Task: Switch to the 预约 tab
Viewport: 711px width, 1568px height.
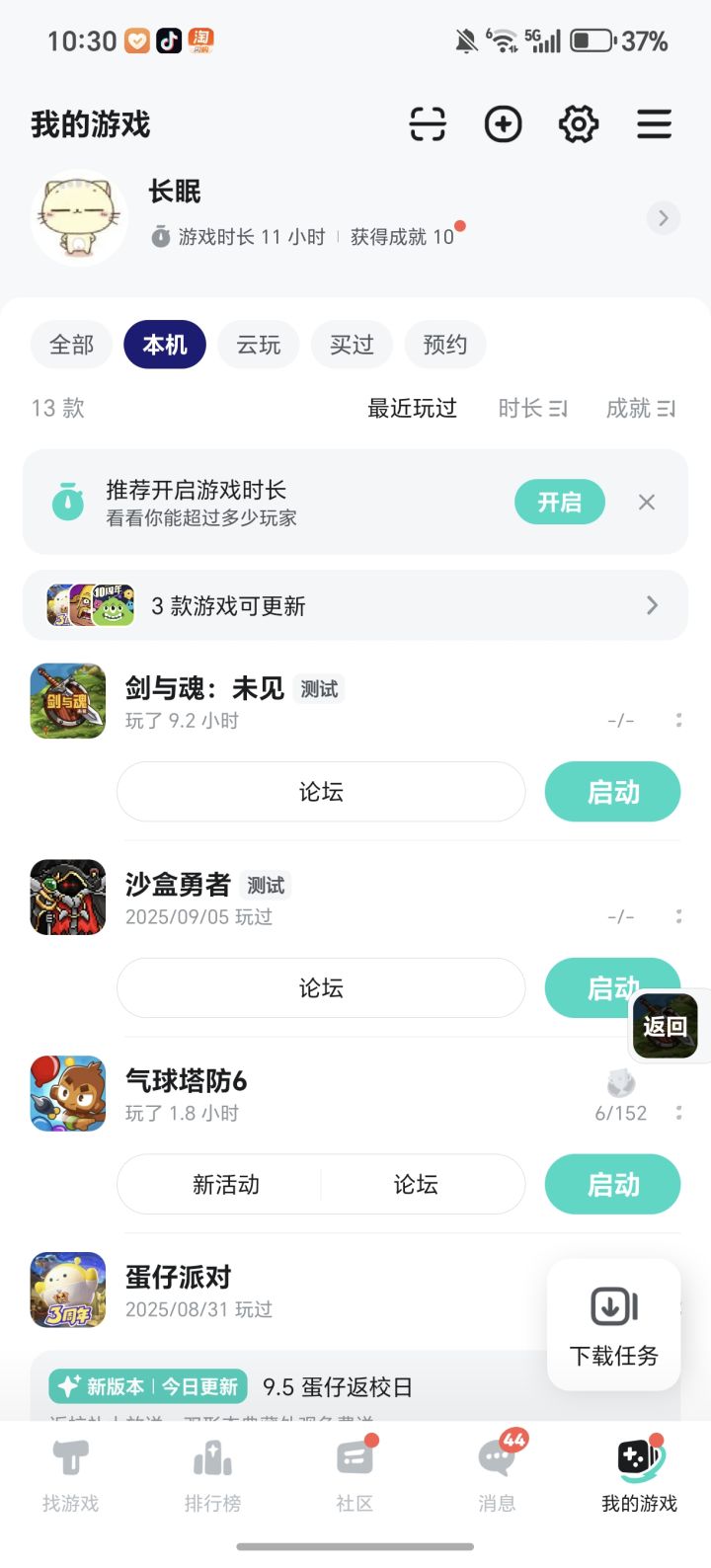Action: (445, 345)
